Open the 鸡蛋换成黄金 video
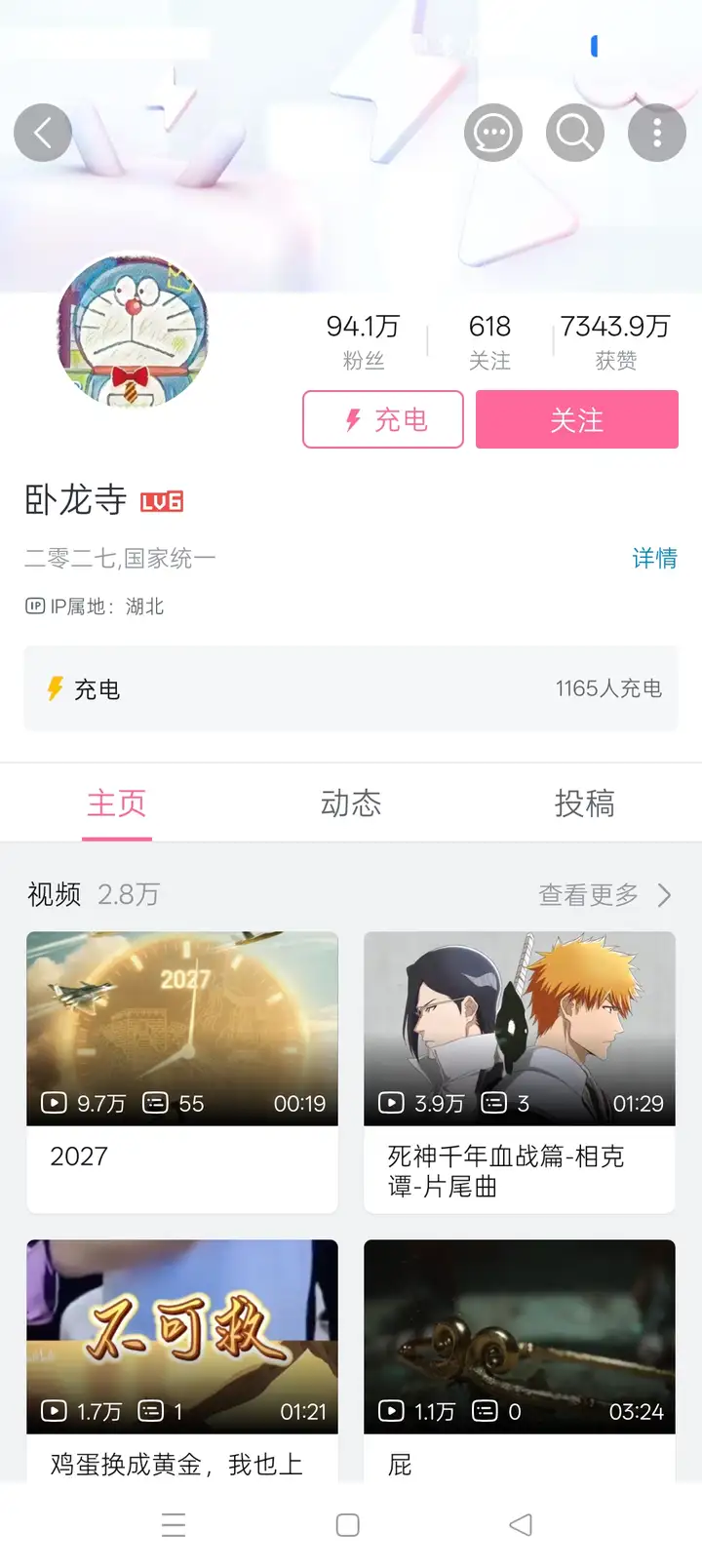 pyautogui.click(x=182, y=1338)
